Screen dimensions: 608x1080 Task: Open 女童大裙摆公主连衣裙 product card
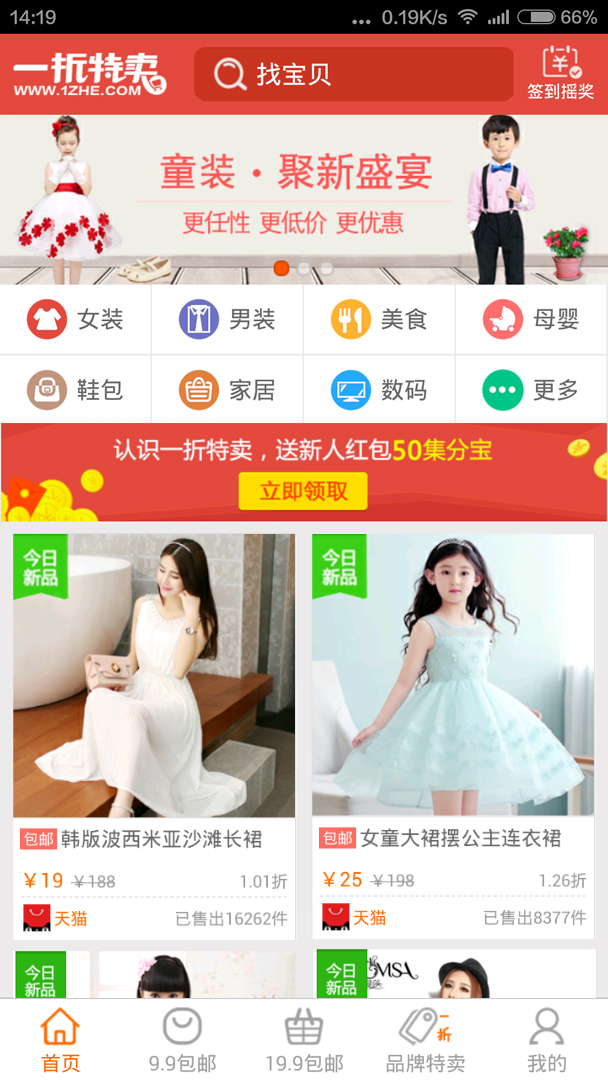click(x=453, y=735)
